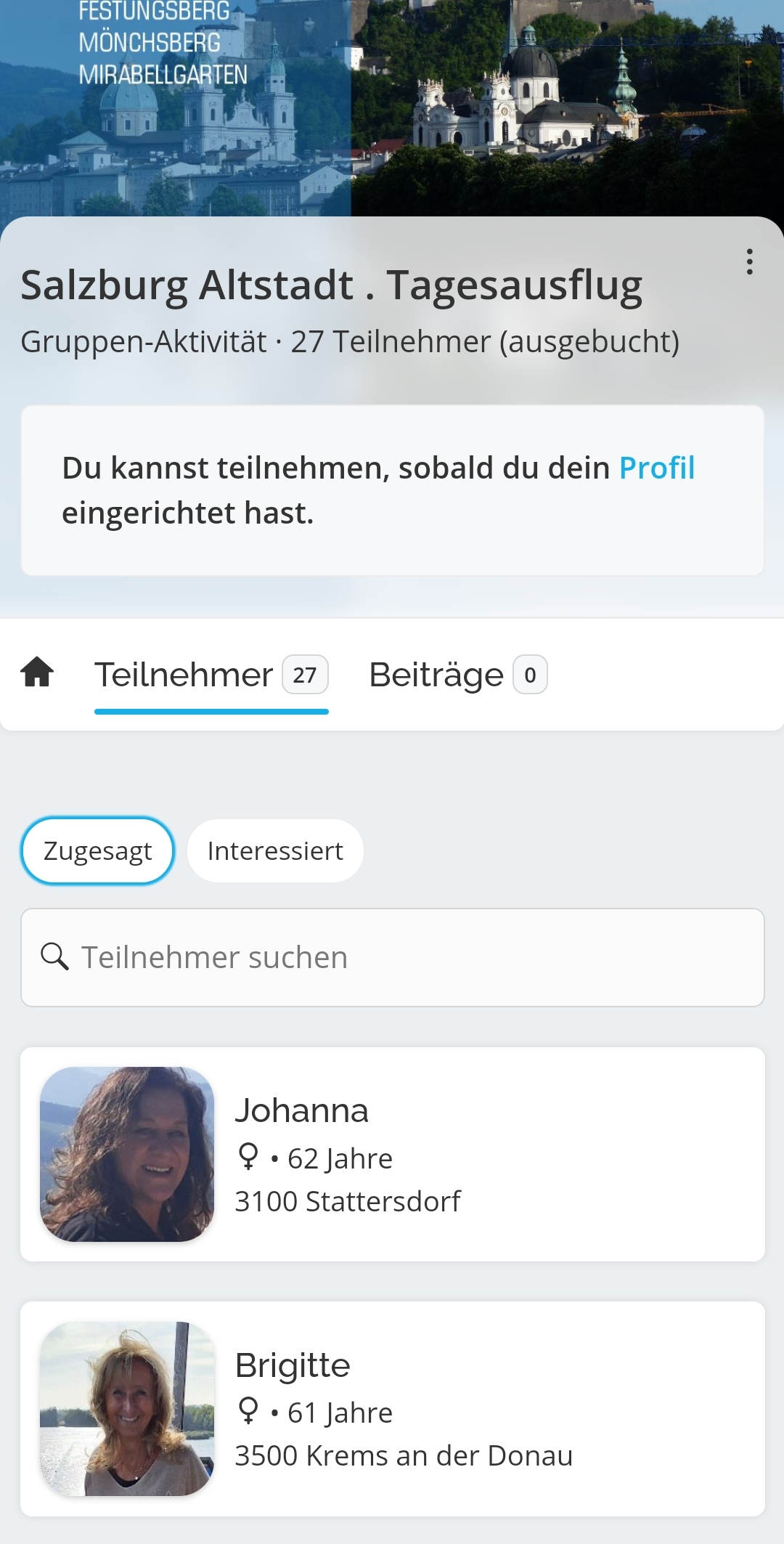Show Interessiert participants
This screenshot has height=1544, width=784.
[275, 851]
